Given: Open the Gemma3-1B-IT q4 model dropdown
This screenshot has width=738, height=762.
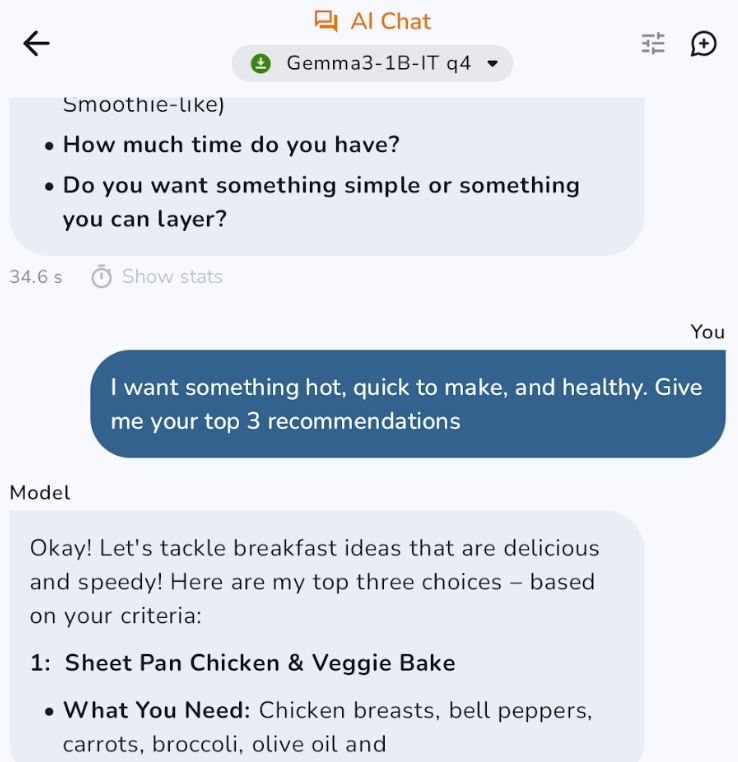Looking at the screenshot, I should 372,64.
